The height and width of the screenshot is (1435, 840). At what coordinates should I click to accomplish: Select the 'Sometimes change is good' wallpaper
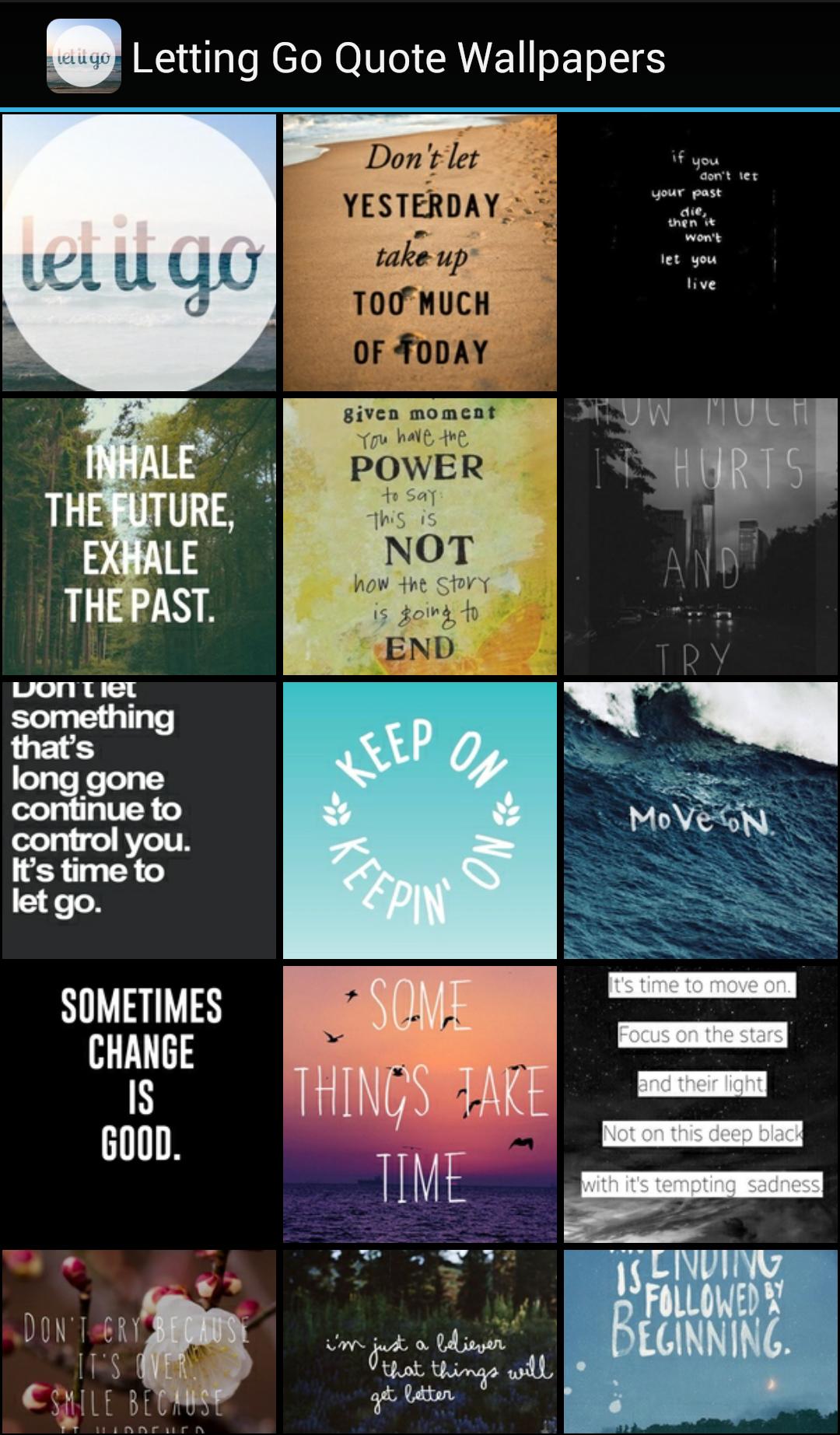pos(140,1104)
